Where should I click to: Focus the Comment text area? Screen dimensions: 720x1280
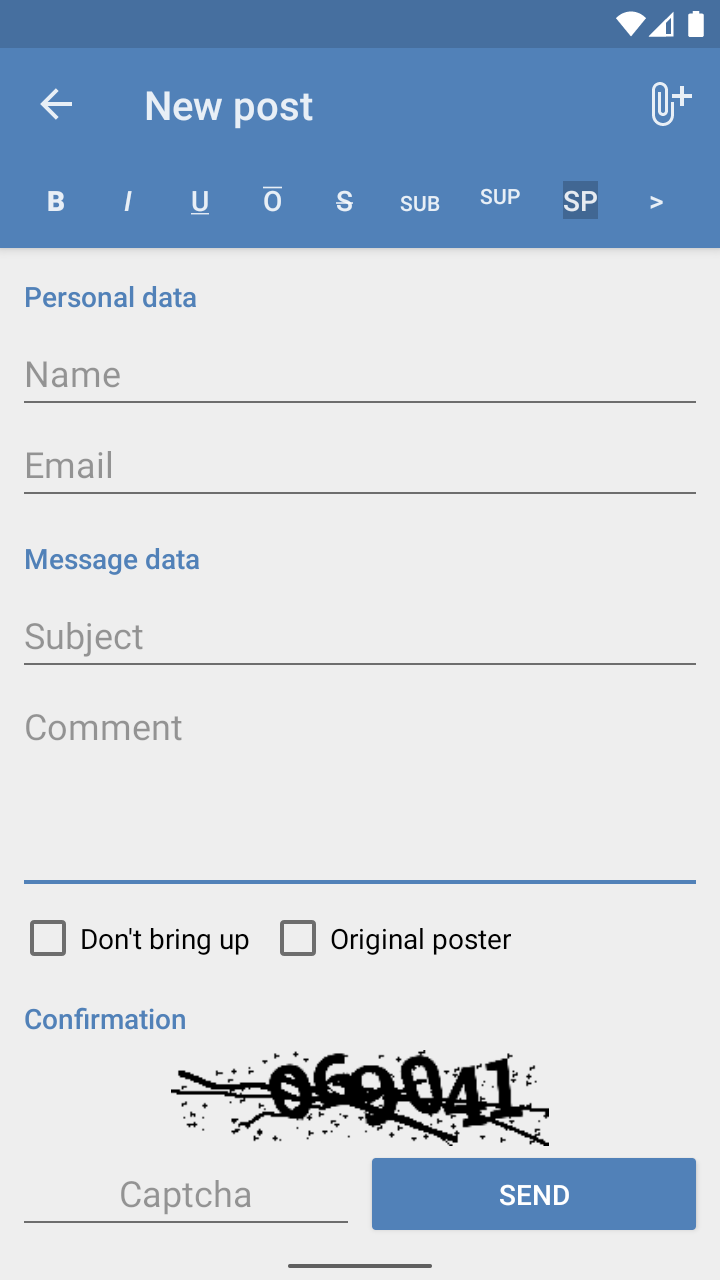tap(360, 792)
